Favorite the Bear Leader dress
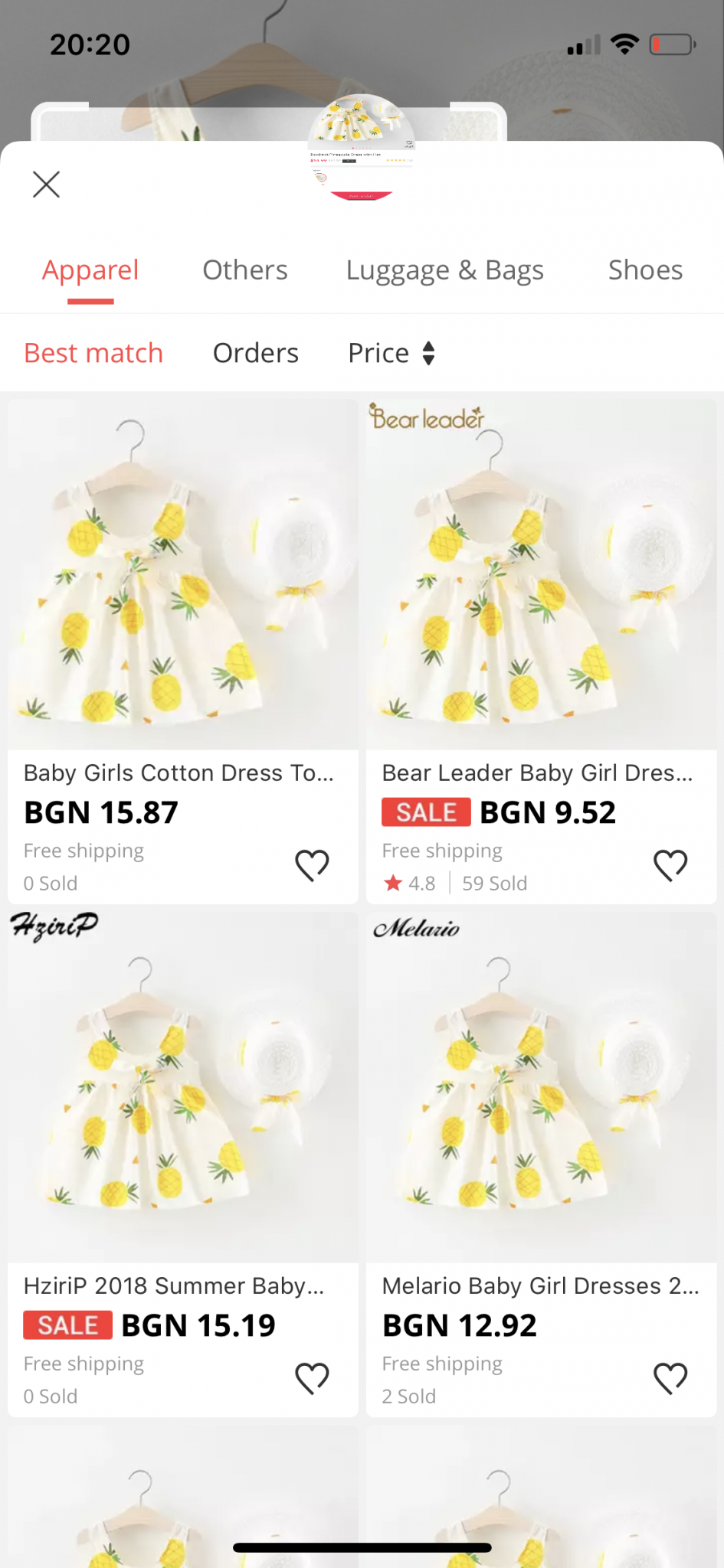 (670, 865)
